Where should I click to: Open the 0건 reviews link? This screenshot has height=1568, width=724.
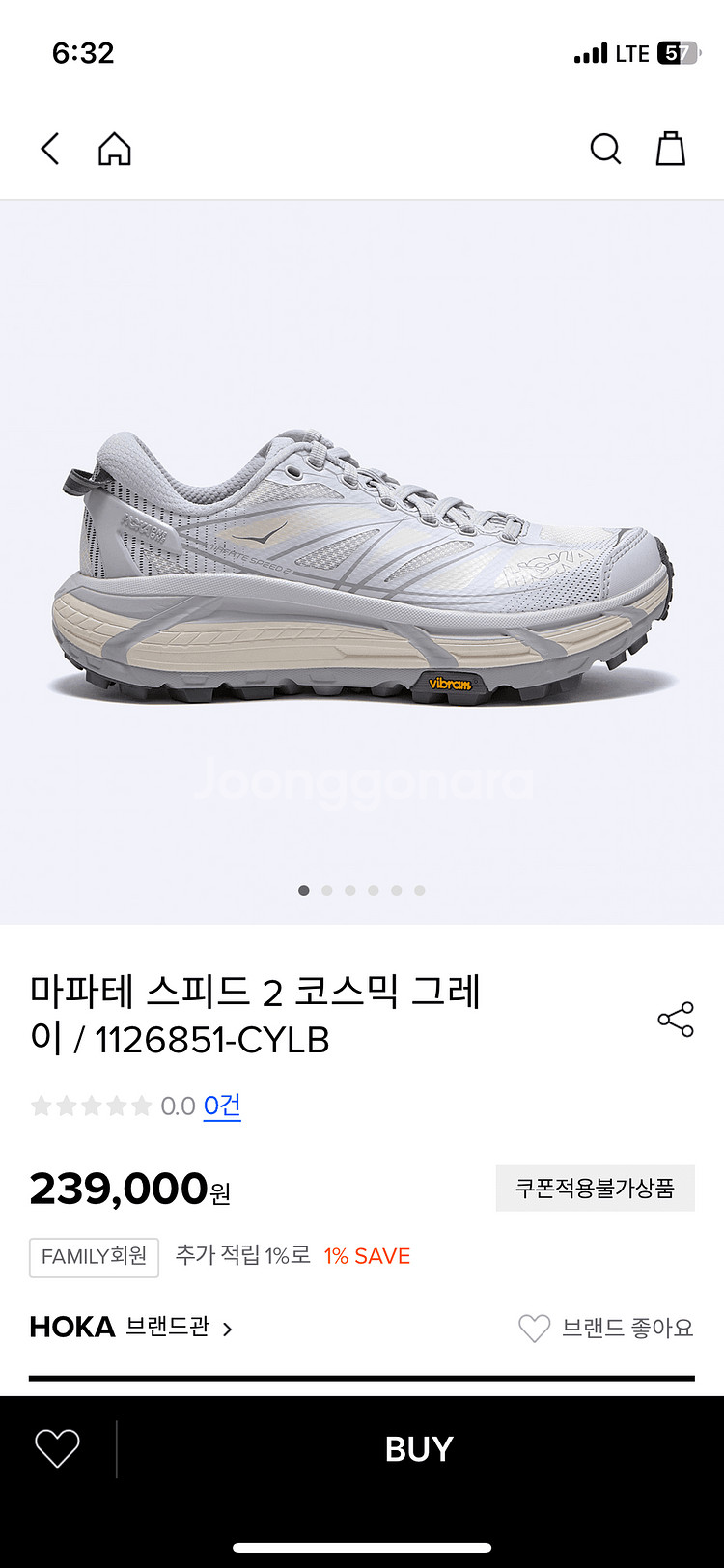click(222, 1106)
